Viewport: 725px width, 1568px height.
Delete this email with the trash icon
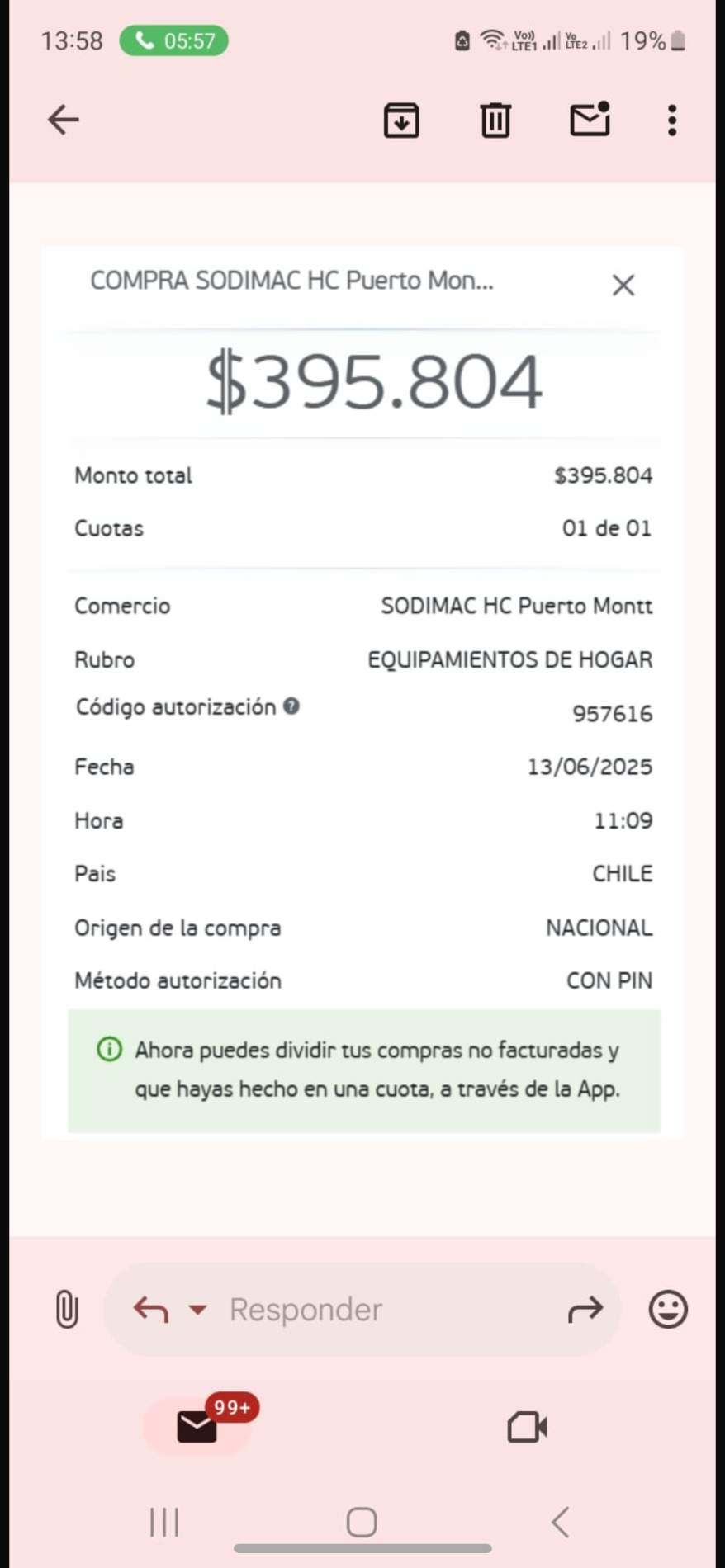pyautogui.click(x=495, y=120)
